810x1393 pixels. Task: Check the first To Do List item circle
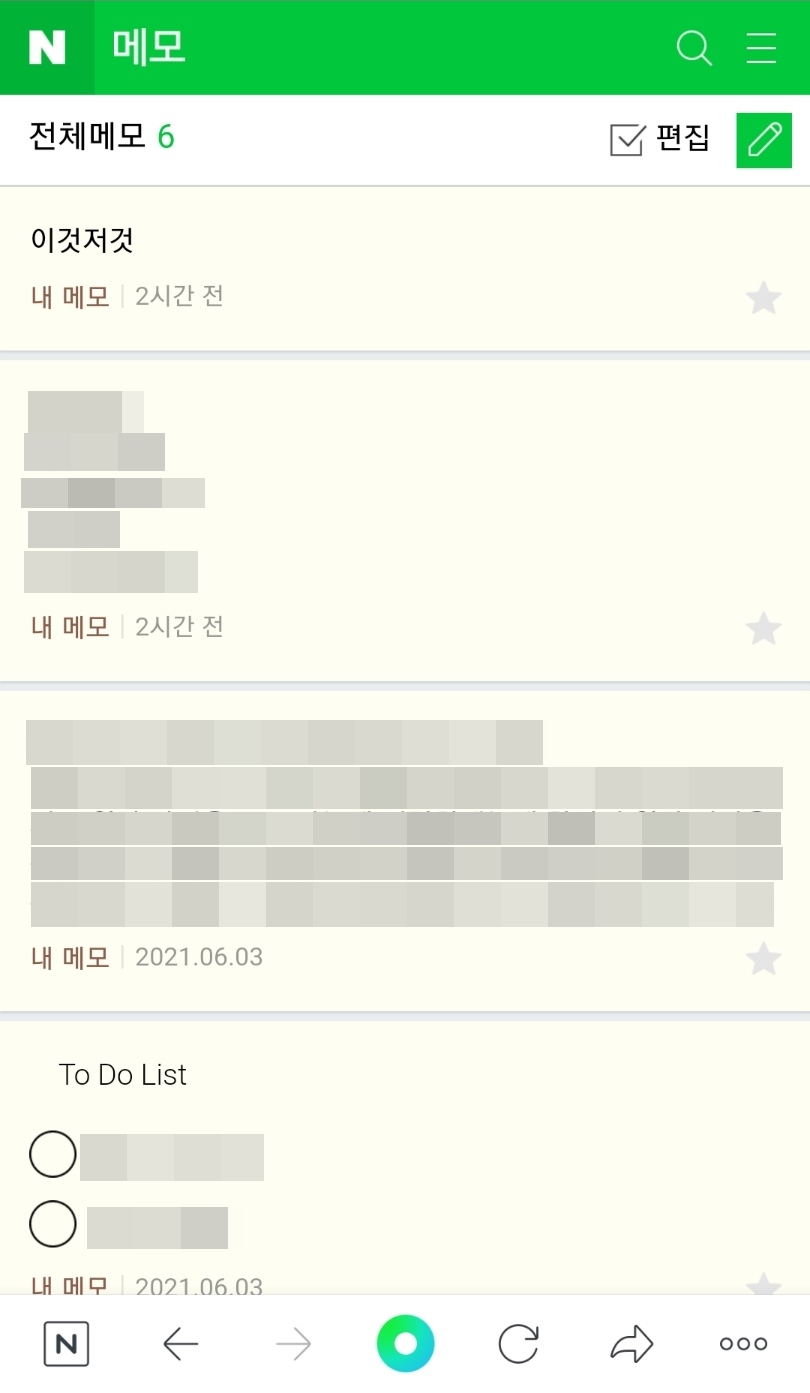click(x=52, y=1154)
